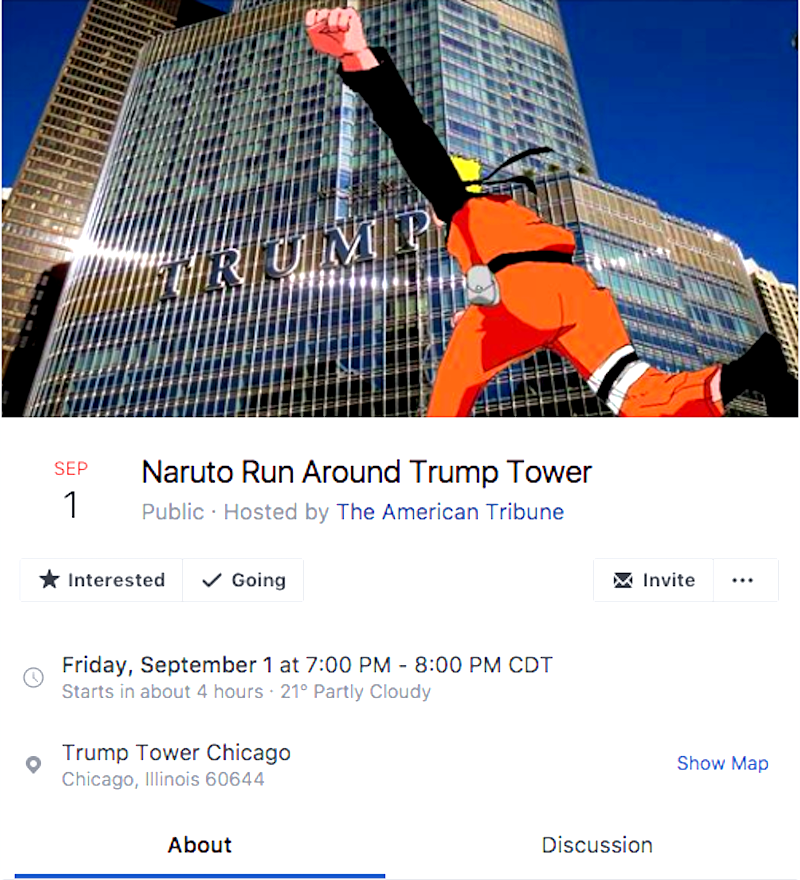The image size is (800, 880).
Task: Show Map for Trump Tower Chicago
Action: (x=722, y=763)
